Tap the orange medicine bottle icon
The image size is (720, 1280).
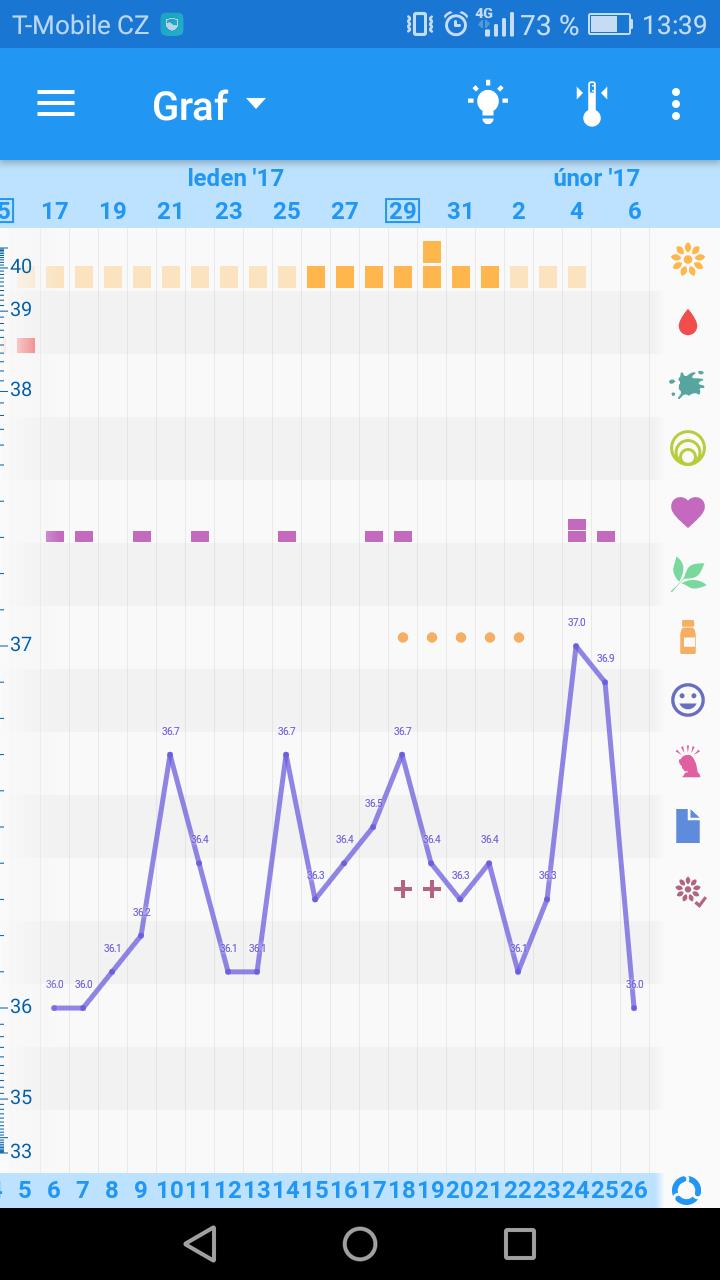point(688,636)
